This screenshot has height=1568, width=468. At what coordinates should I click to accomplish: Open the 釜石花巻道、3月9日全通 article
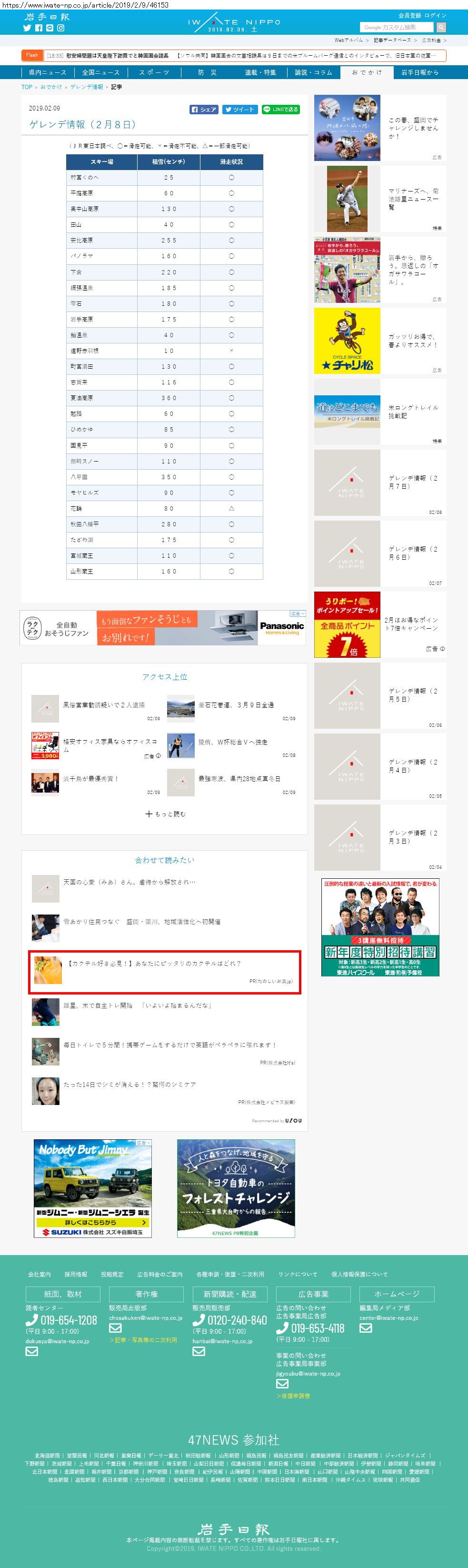coord(236,705)
